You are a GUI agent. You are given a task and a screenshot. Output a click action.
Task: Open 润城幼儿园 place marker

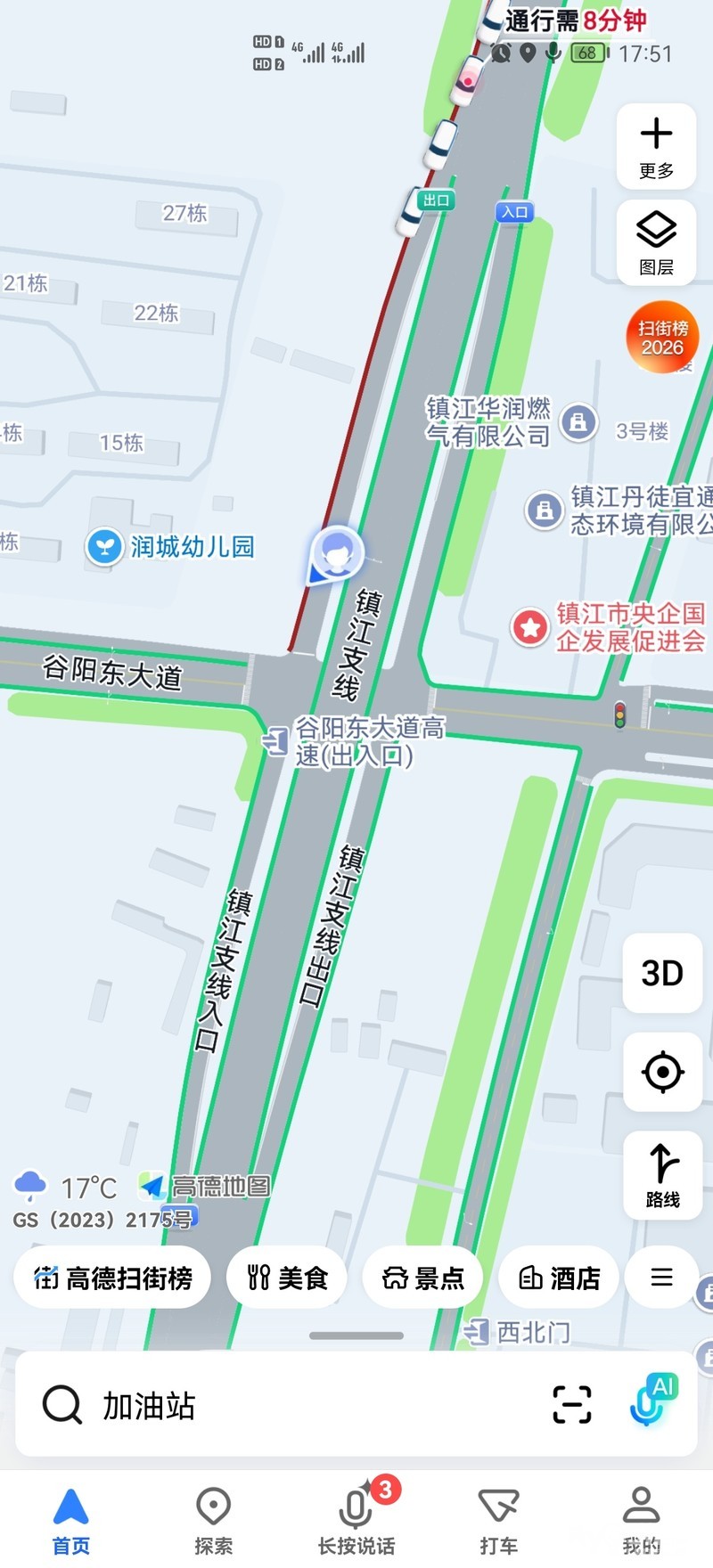pyautogui.click(x=104, y=546)
